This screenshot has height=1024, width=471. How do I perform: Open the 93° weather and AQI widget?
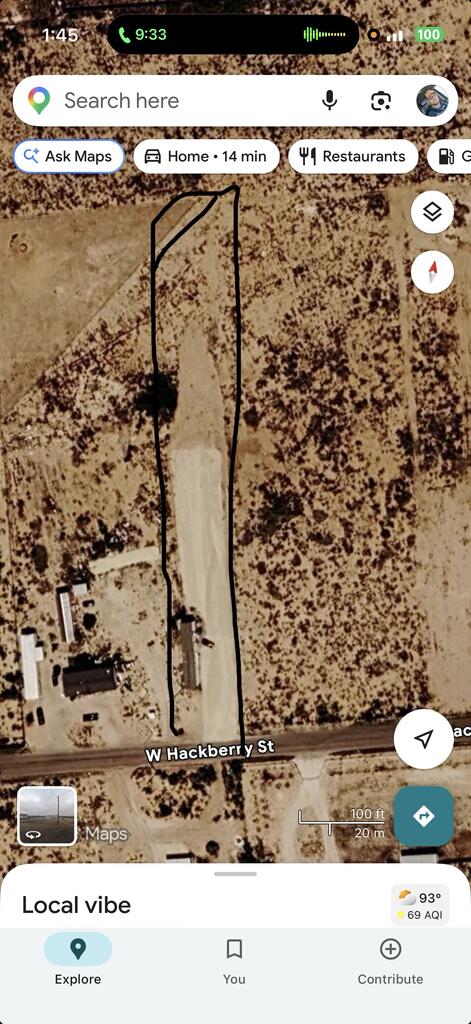(421, 905)
